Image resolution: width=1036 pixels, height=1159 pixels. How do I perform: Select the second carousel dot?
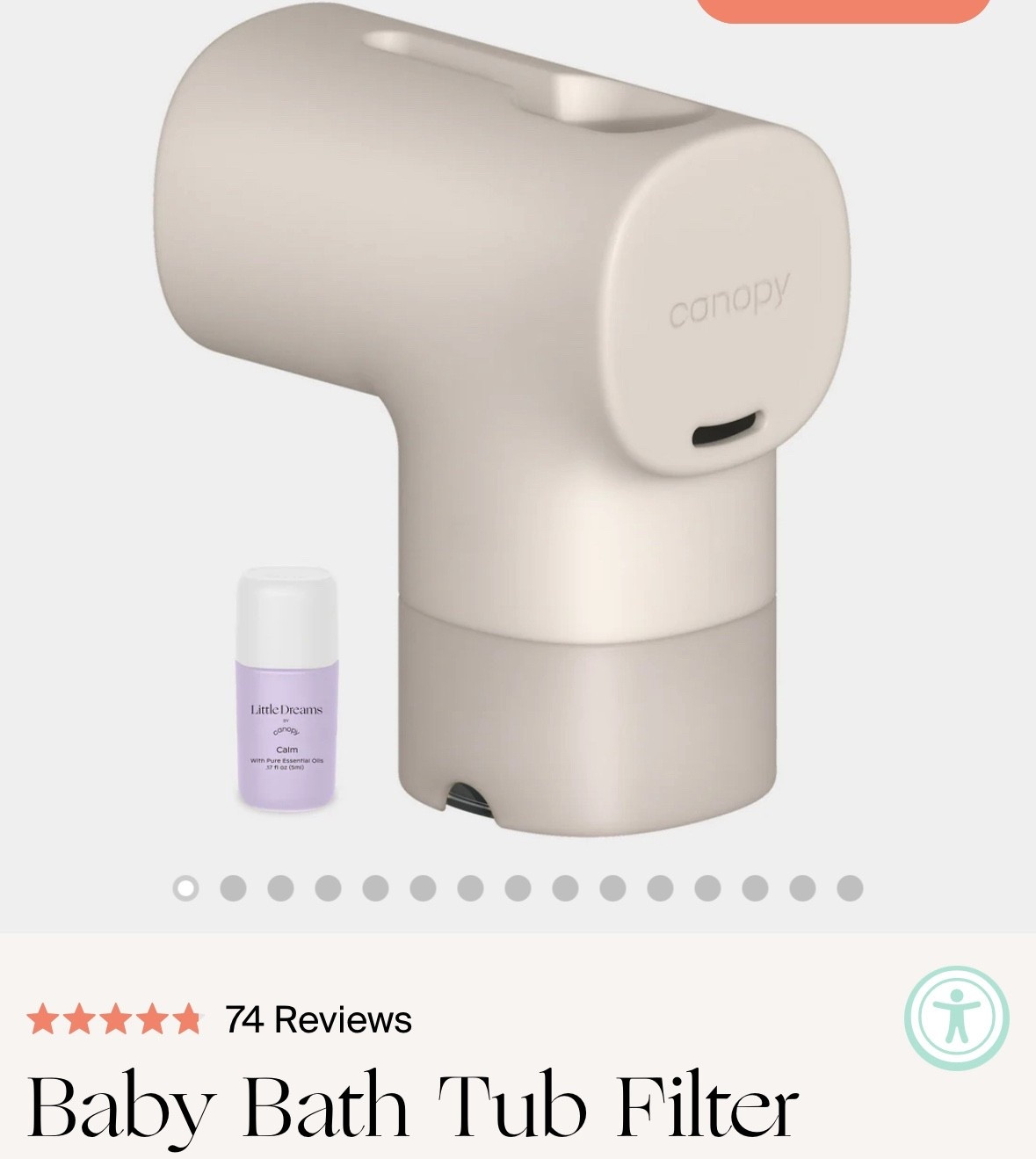coord(232,888)
